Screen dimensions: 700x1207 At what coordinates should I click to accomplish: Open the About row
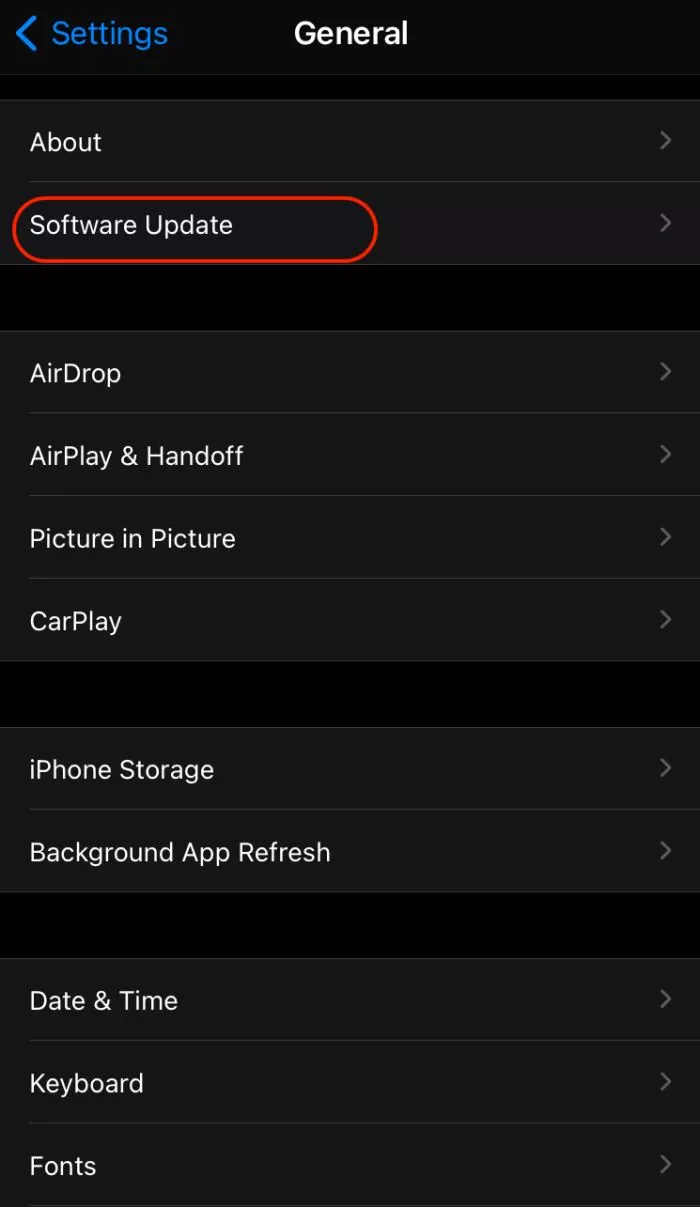tap(350, 141)
